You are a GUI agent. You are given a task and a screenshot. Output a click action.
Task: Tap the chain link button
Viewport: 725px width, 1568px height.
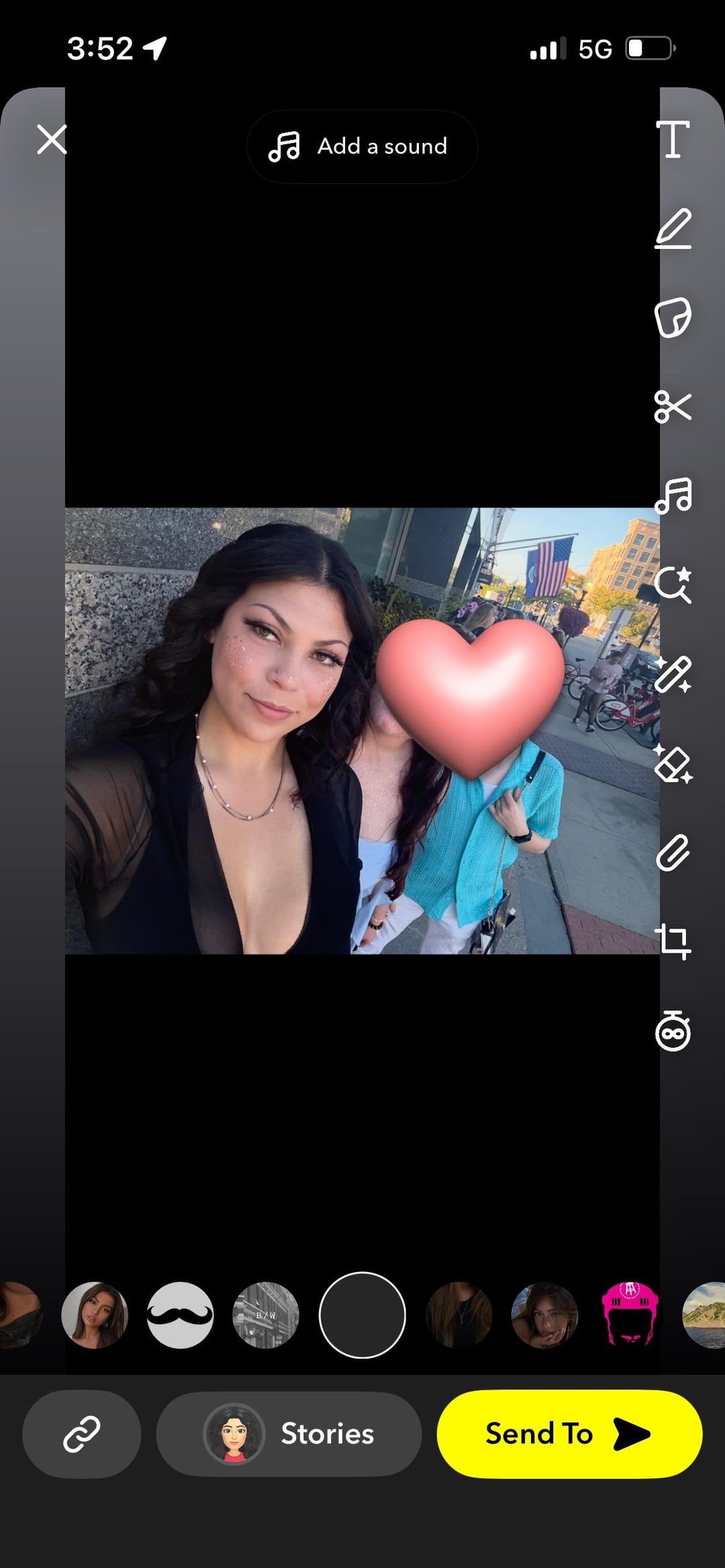82,1434
